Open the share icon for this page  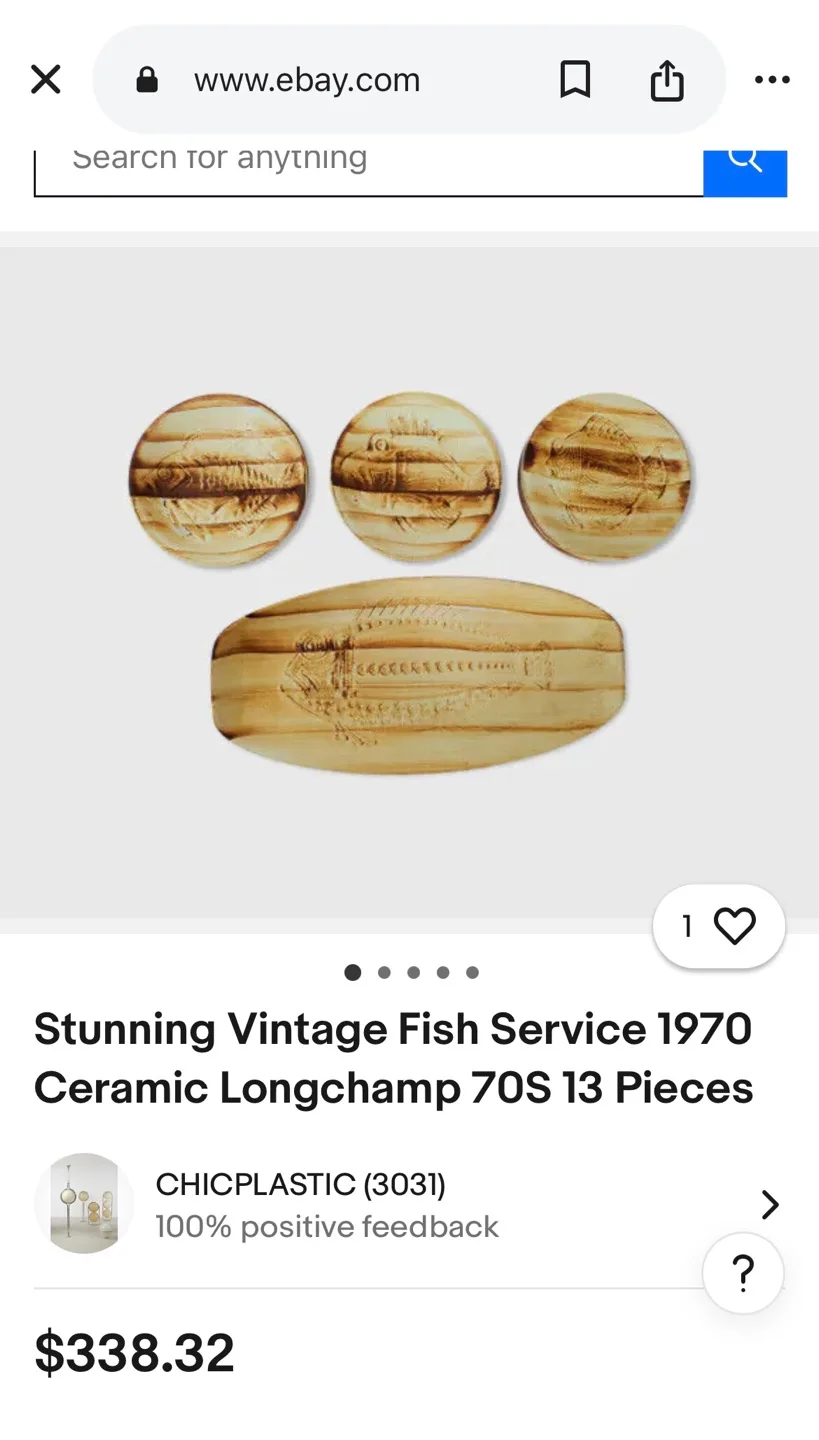coord(668,79)
